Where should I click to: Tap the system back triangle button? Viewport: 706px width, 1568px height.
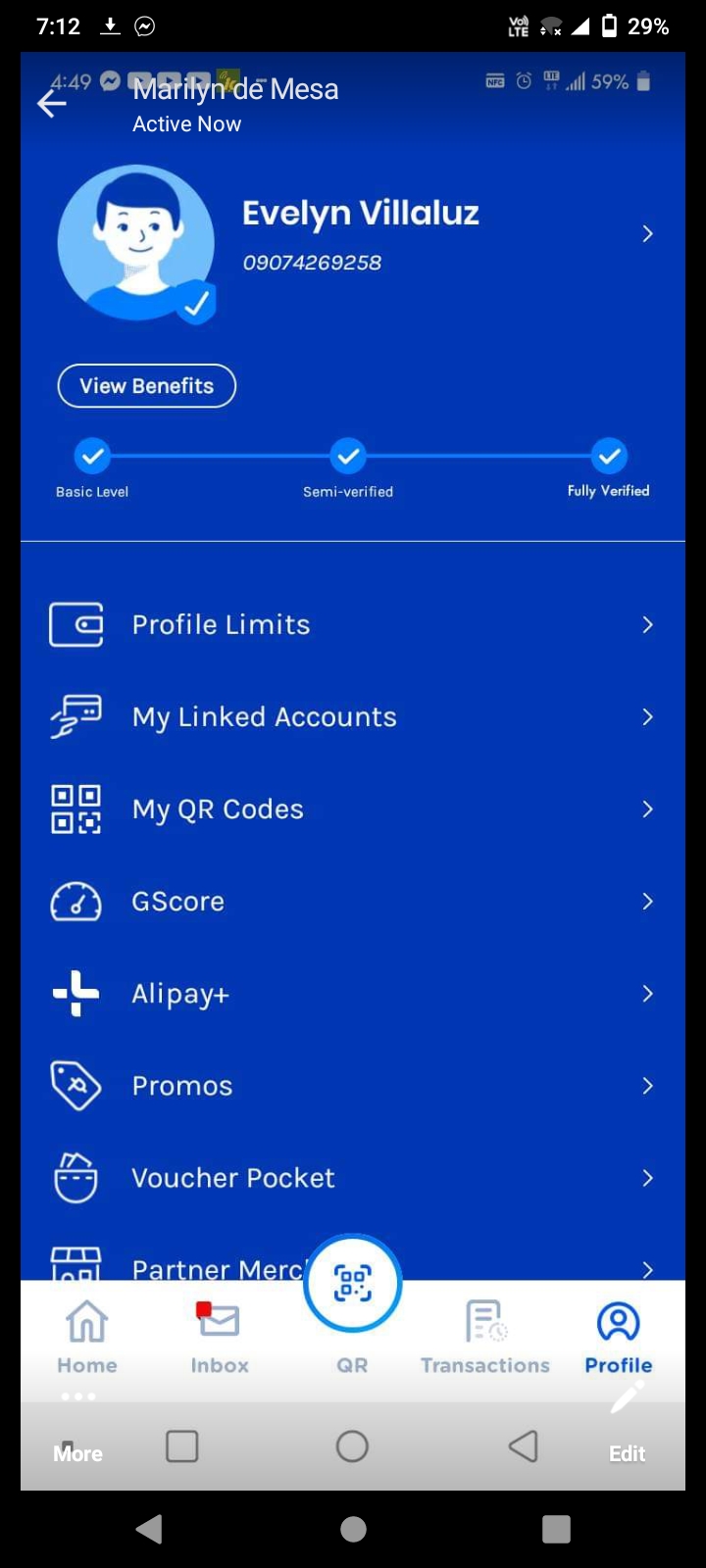[149, 1529]
